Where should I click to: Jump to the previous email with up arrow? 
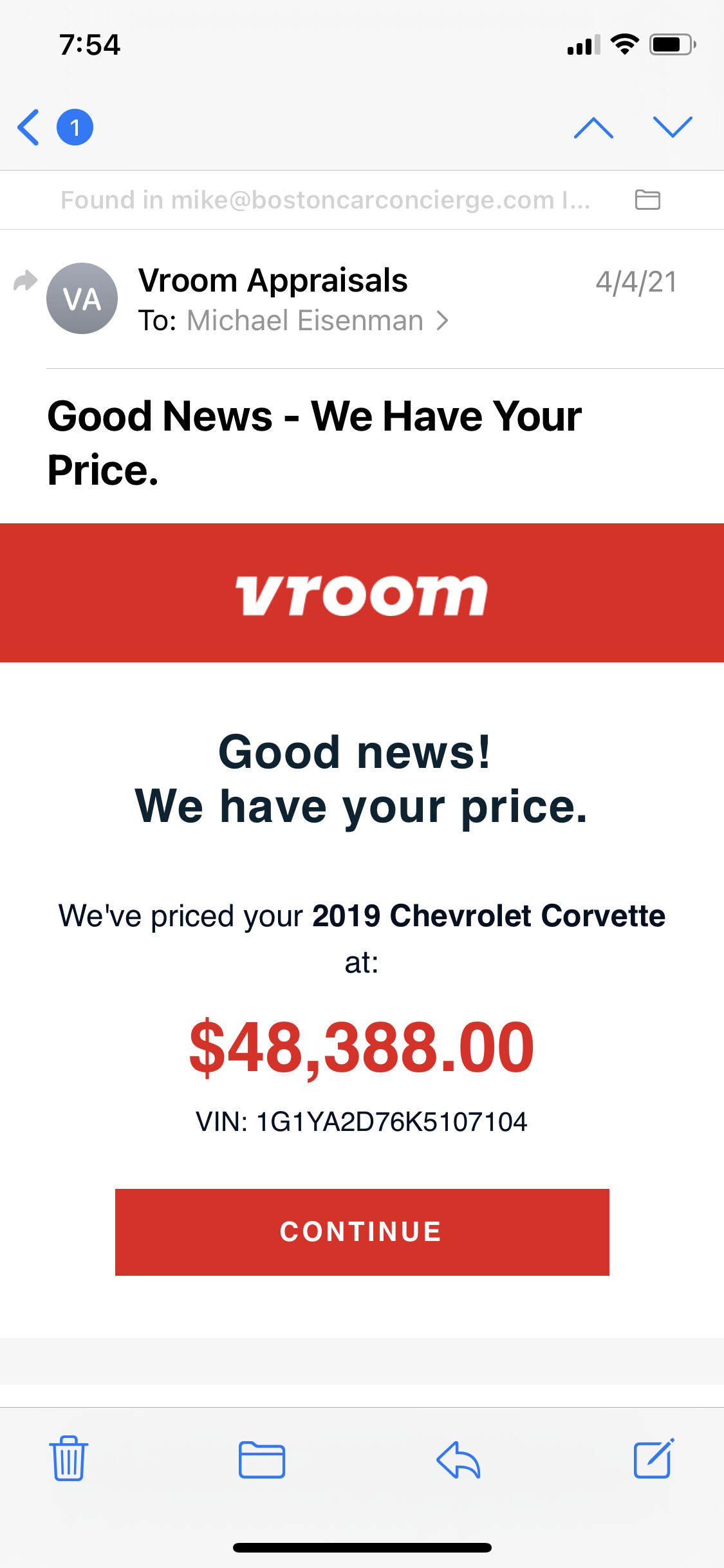(593, 127)
